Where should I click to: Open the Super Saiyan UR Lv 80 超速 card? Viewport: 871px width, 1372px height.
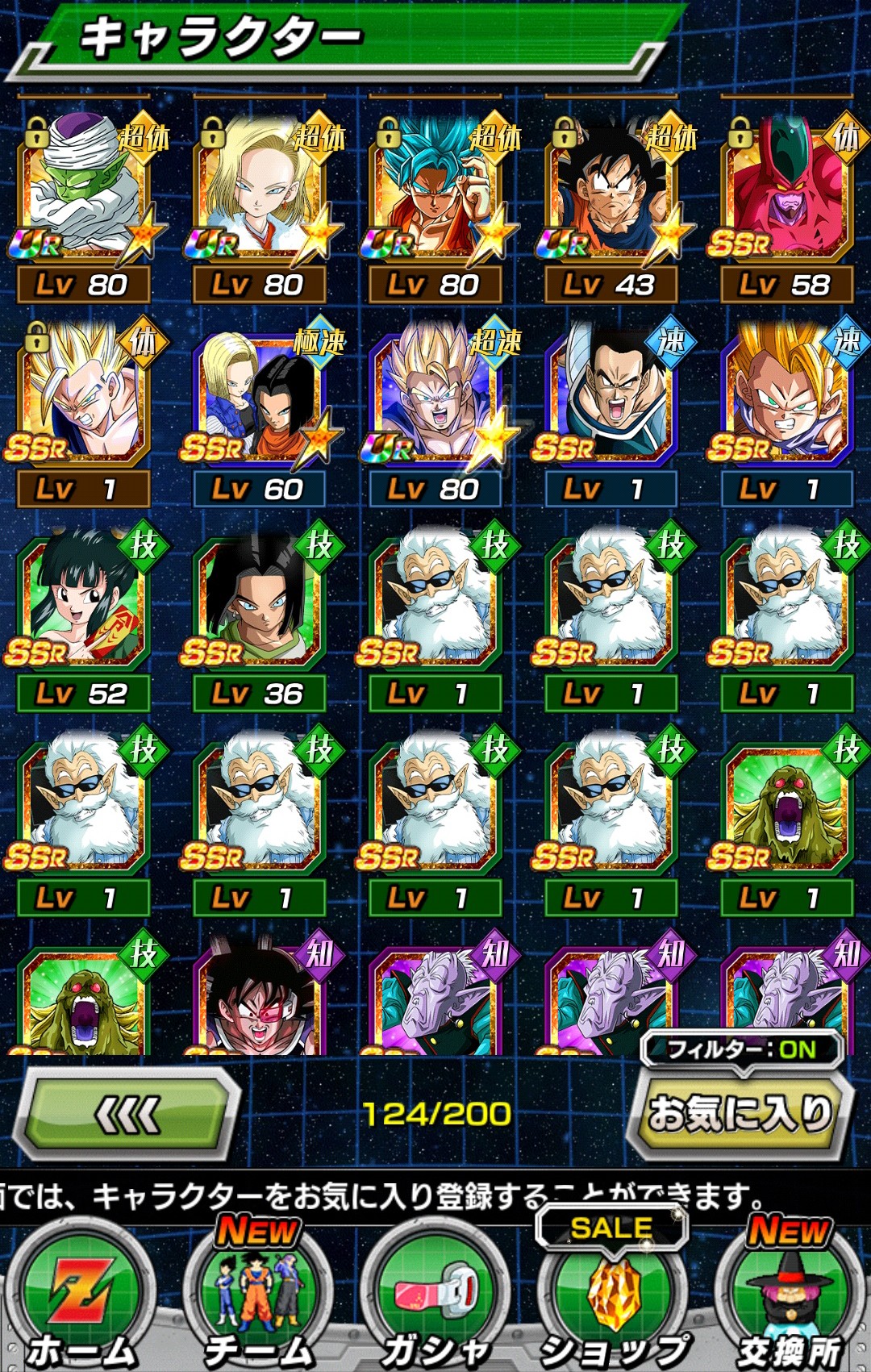[x=435, y=399]
